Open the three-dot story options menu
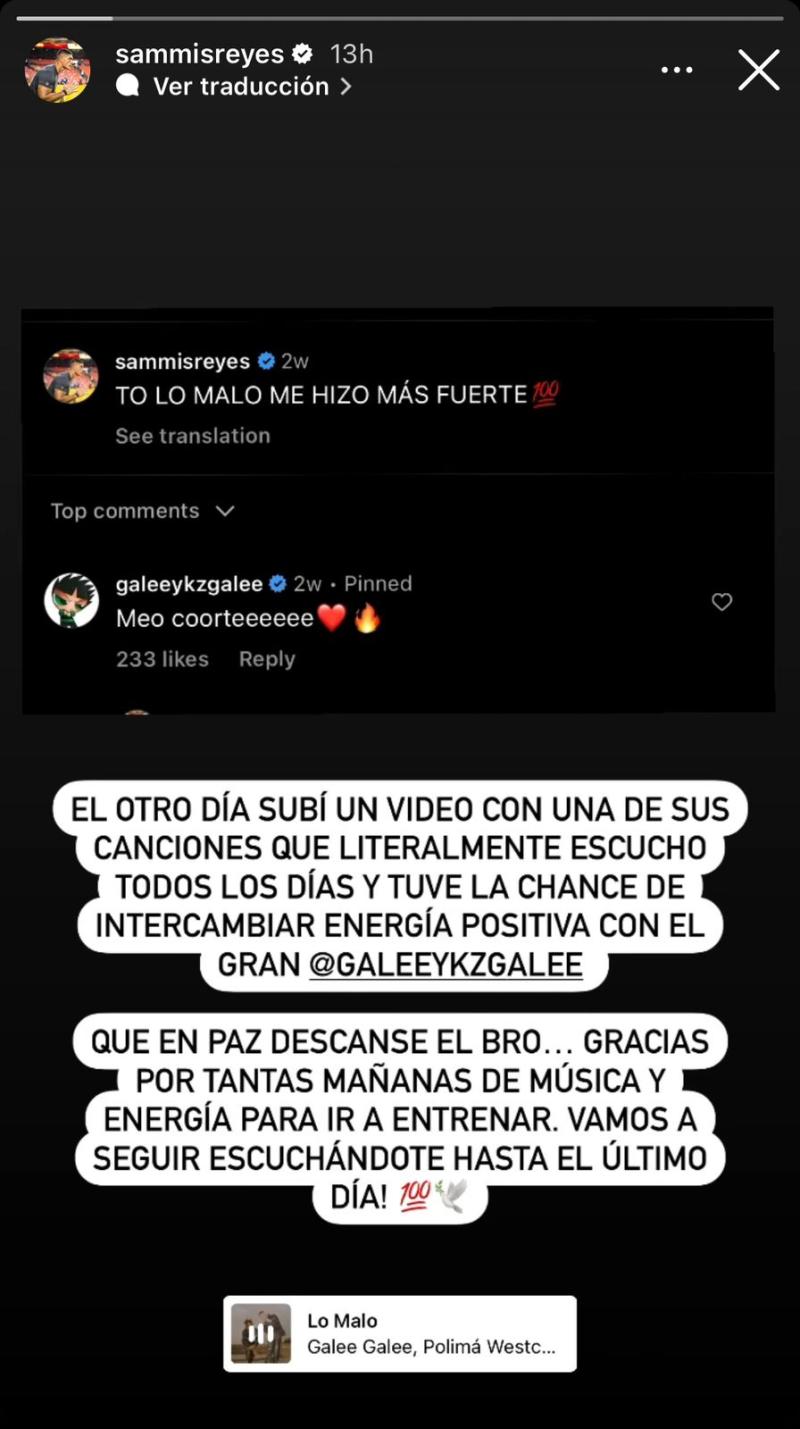The height and width of the screenshot is (1429, 800). [x=677, y=68]
